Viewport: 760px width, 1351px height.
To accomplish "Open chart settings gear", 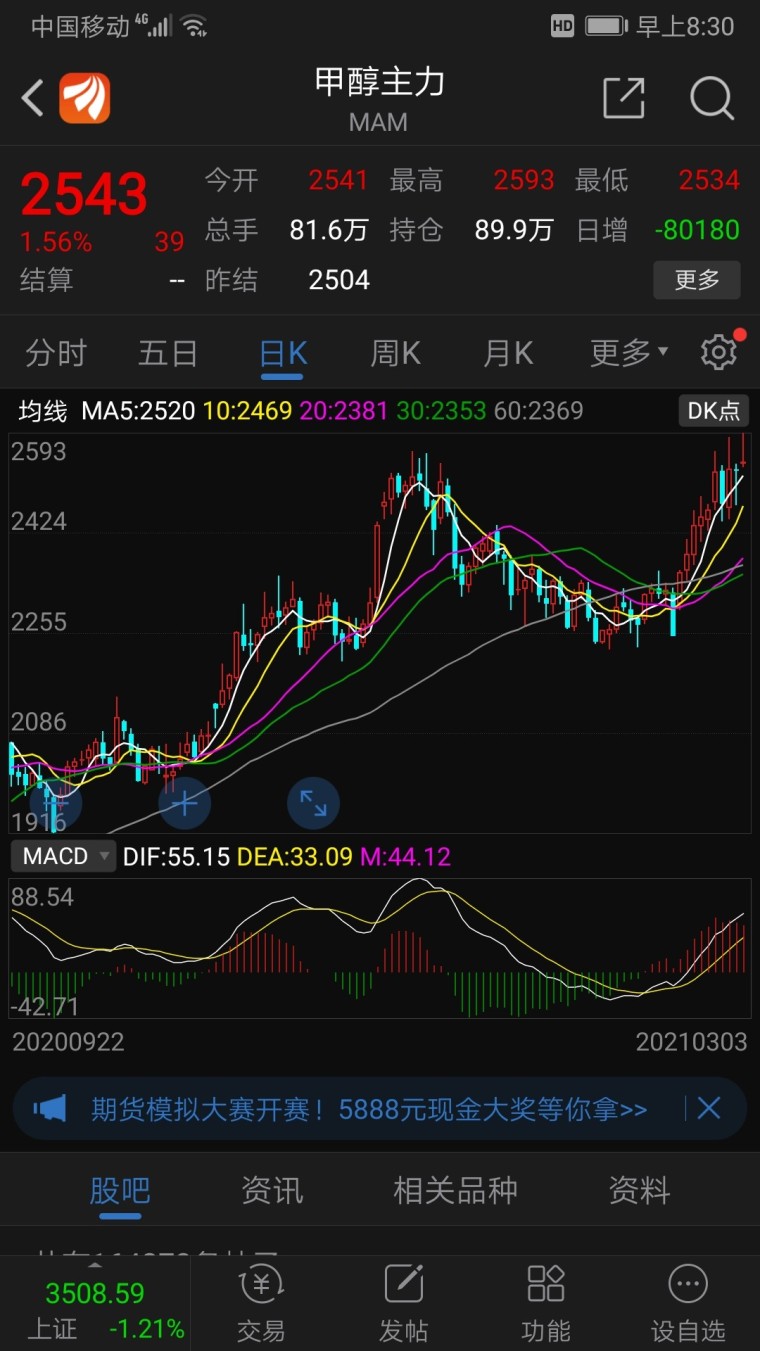I will tap(718, 353).
